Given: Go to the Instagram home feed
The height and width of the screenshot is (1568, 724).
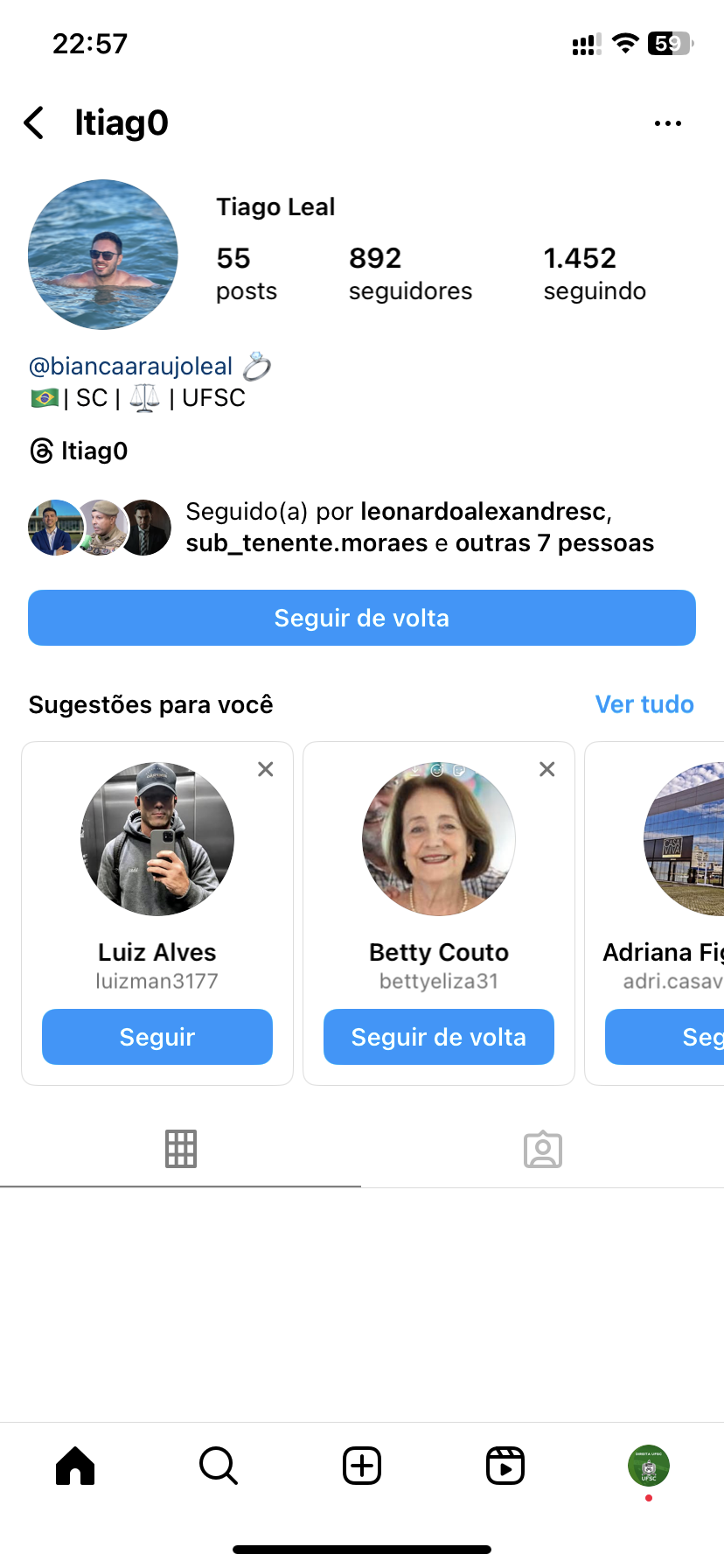Looking at the screenshot, I should [75, 1466].
